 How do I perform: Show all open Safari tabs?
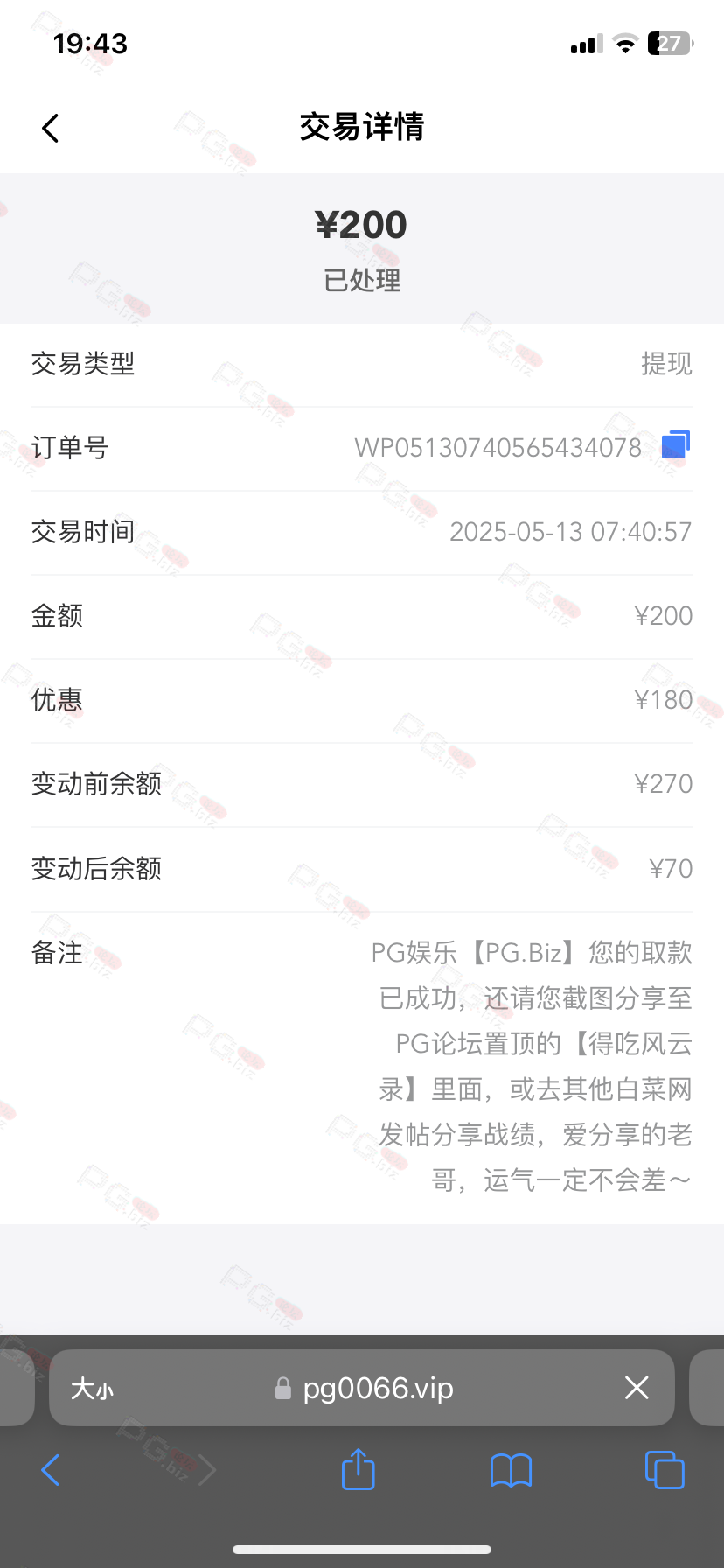[x=665, y=1470]
